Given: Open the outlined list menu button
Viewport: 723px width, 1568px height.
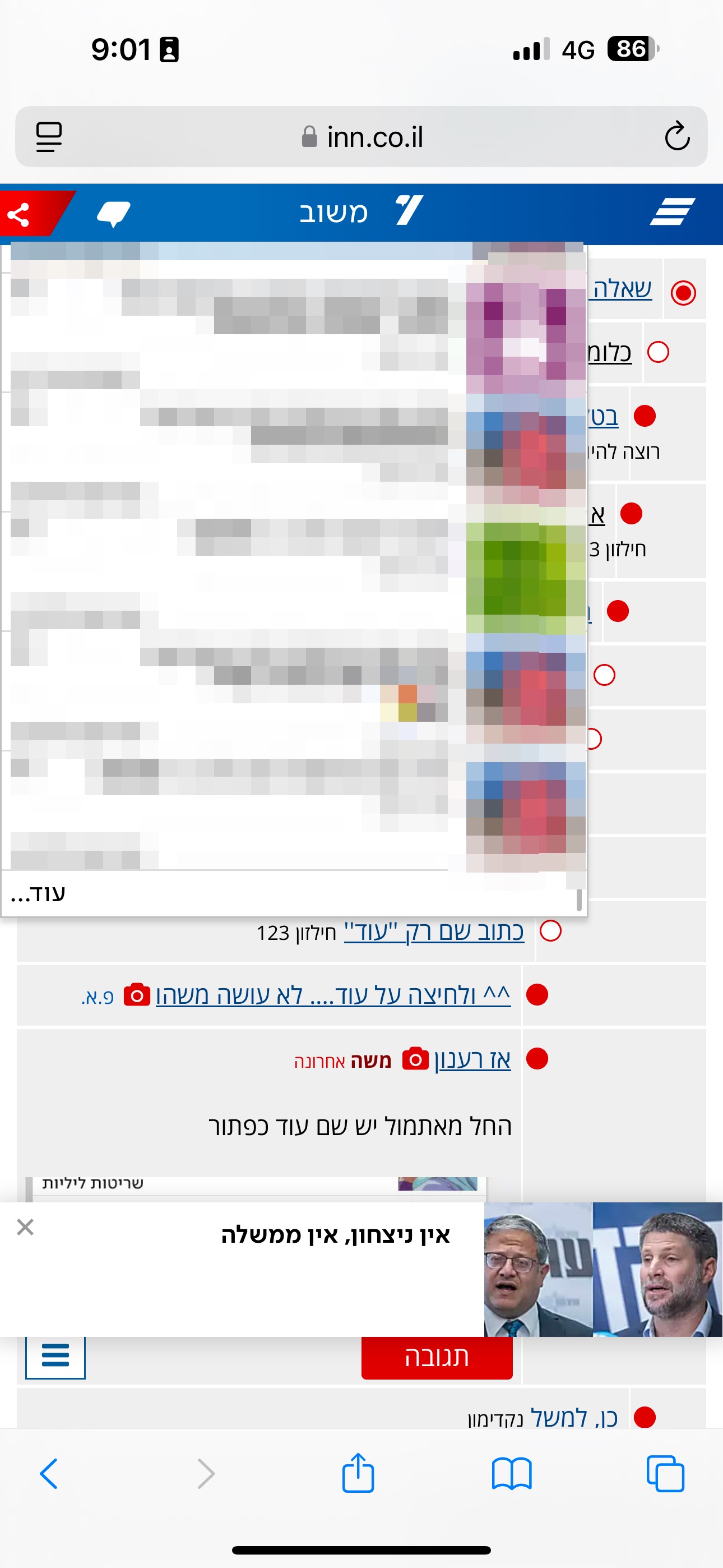Looking at the screenshot, I should point(55,1356).
